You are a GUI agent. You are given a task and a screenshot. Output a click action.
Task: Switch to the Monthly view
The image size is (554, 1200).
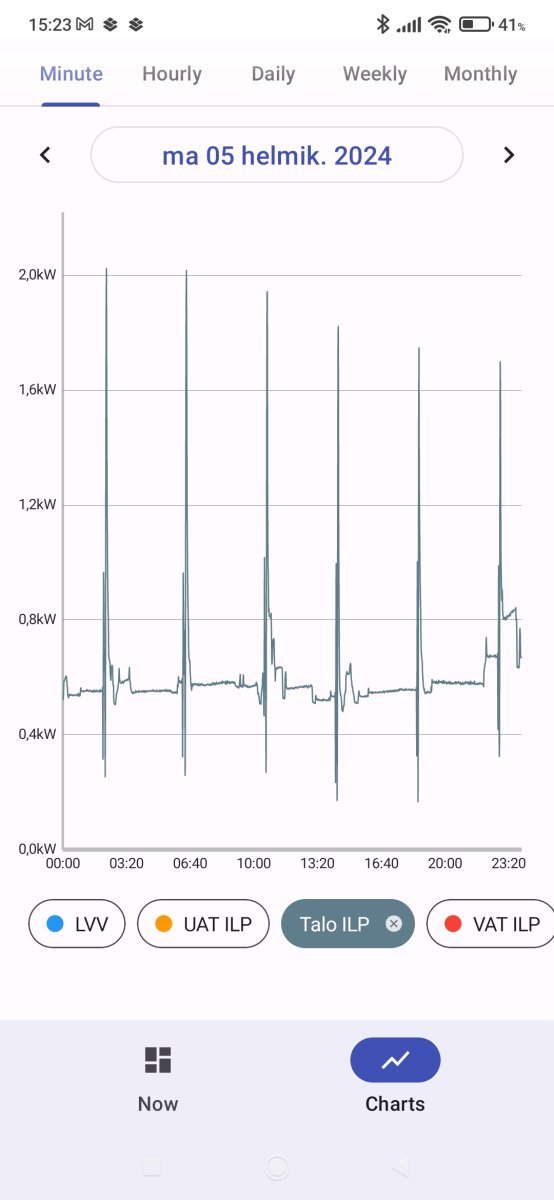(x=480, y=74)
